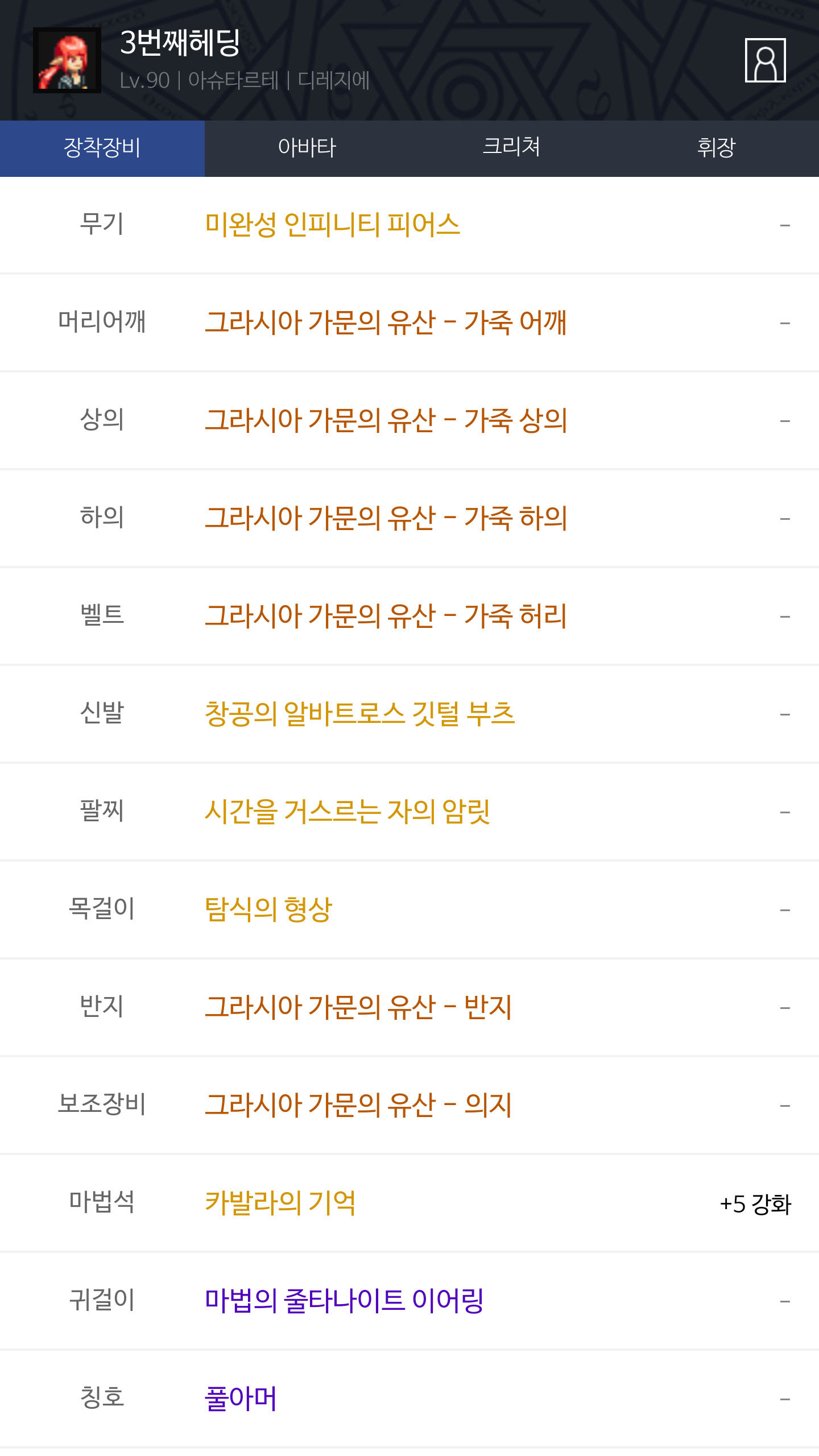Select the 장착장비 tab
The height and width of the screenshot is (1456, 819).
(102, 148)
